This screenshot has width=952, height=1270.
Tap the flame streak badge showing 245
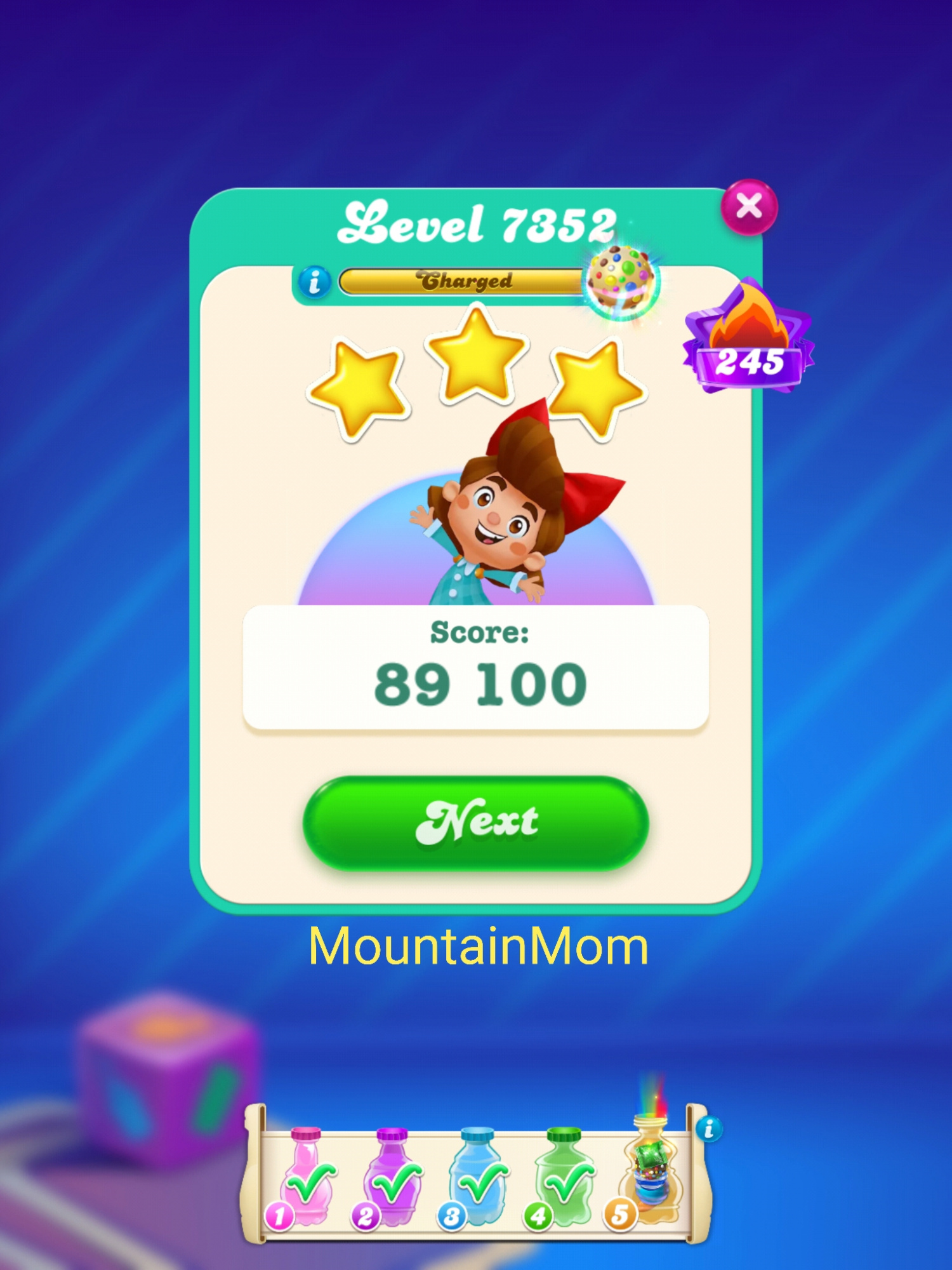click(x=749, y=338)
